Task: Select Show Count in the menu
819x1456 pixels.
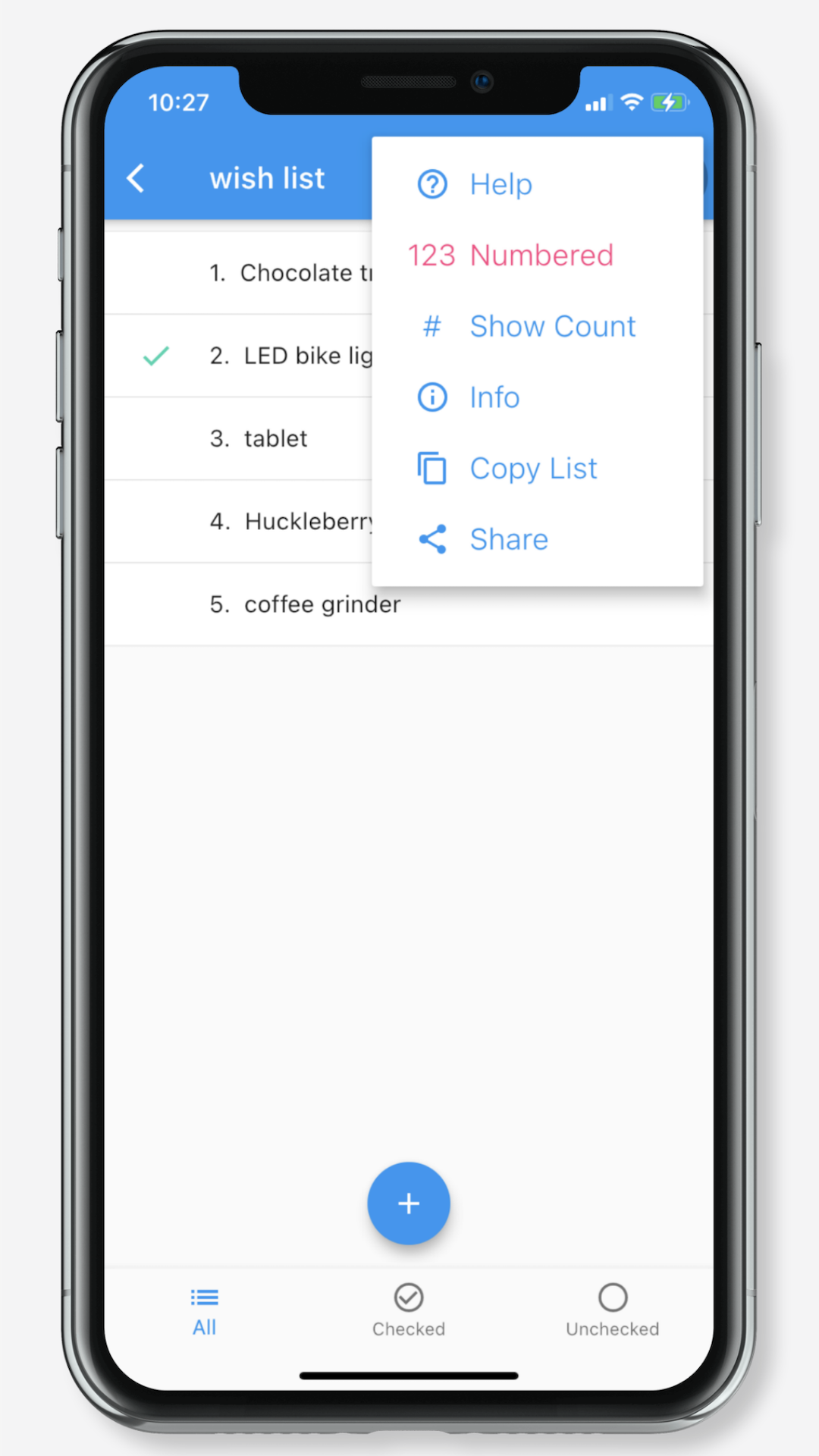Action: [551, 327]
